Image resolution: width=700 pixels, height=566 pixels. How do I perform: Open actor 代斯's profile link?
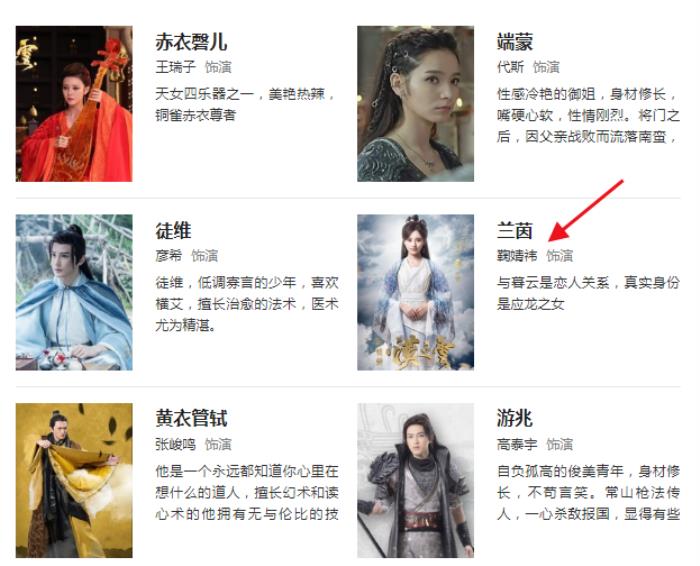pos(510,67)
